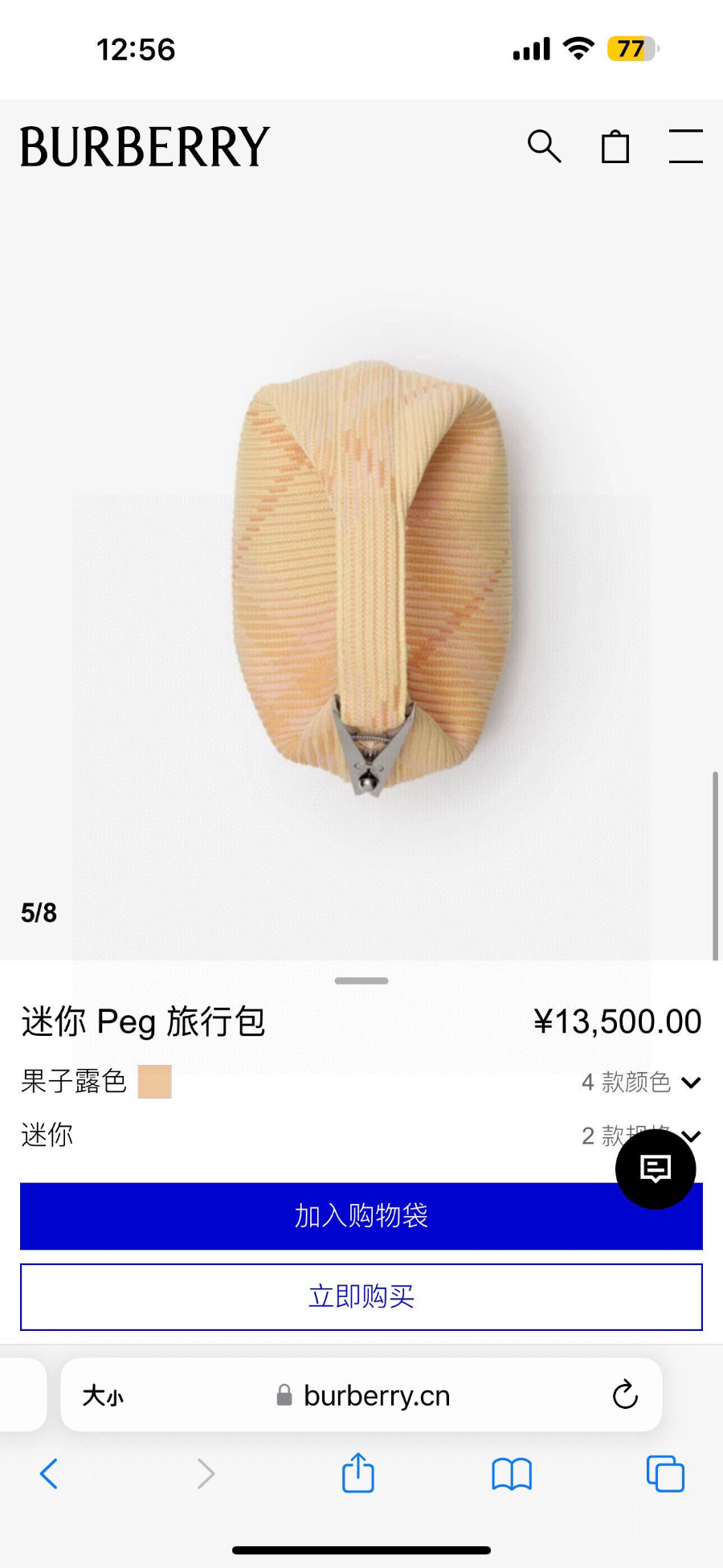Open the shopping bag
Image resolution: width=723 pixels, height=1568 pixels.
615,146
